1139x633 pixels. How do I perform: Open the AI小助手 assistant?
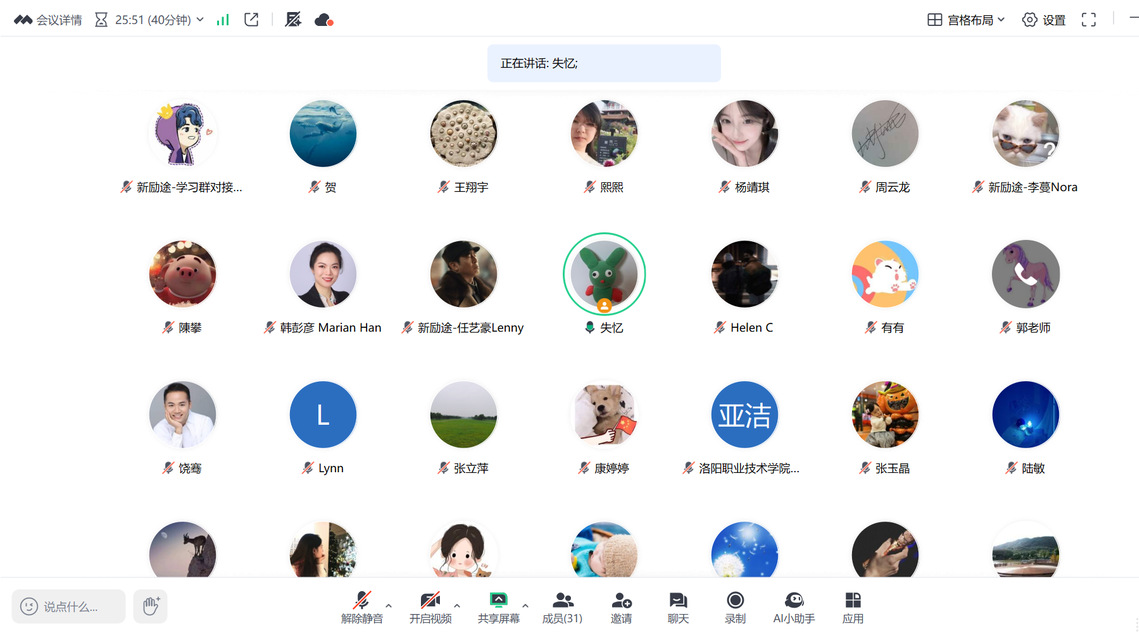(794, 606)
